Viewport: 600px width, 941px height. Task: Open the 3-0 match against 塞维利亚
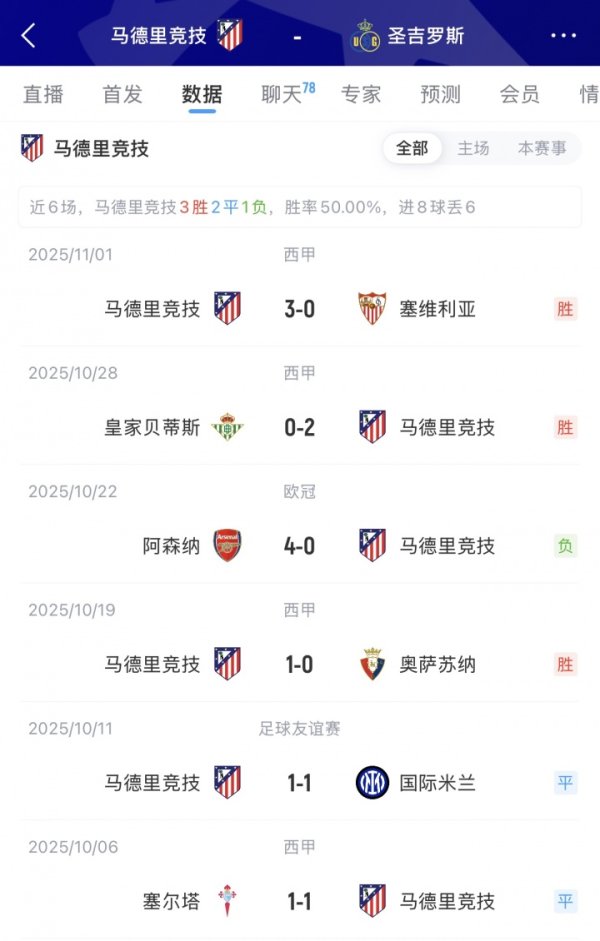click(299, 309)
